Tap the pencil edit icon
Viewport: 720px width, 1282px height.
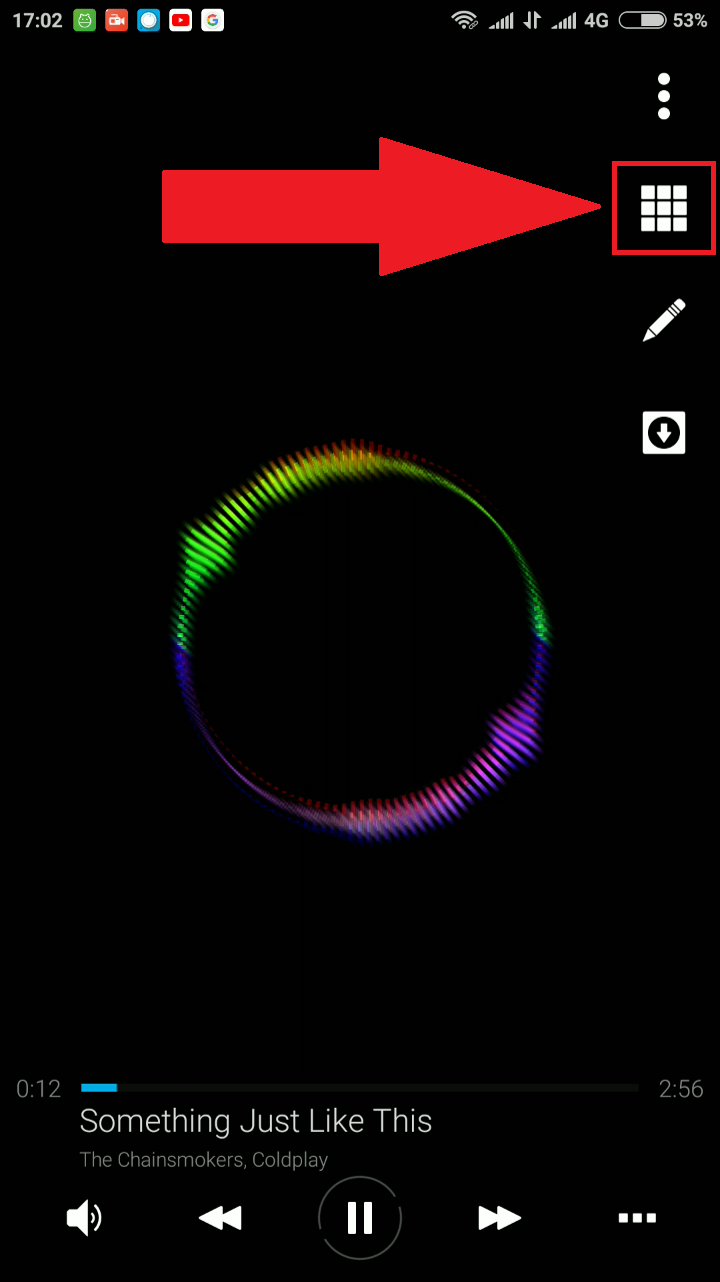(664, 320)
